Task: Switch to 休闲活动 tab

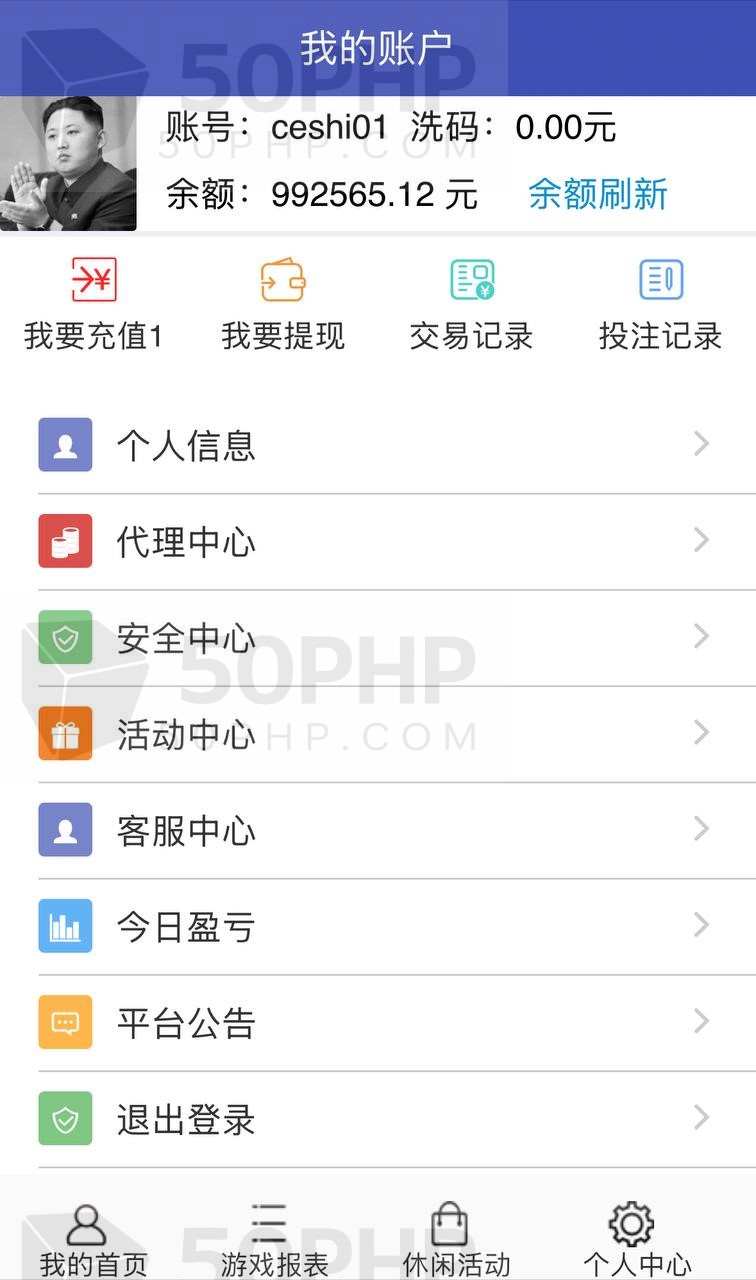Action: click(x=455, y=1240)
